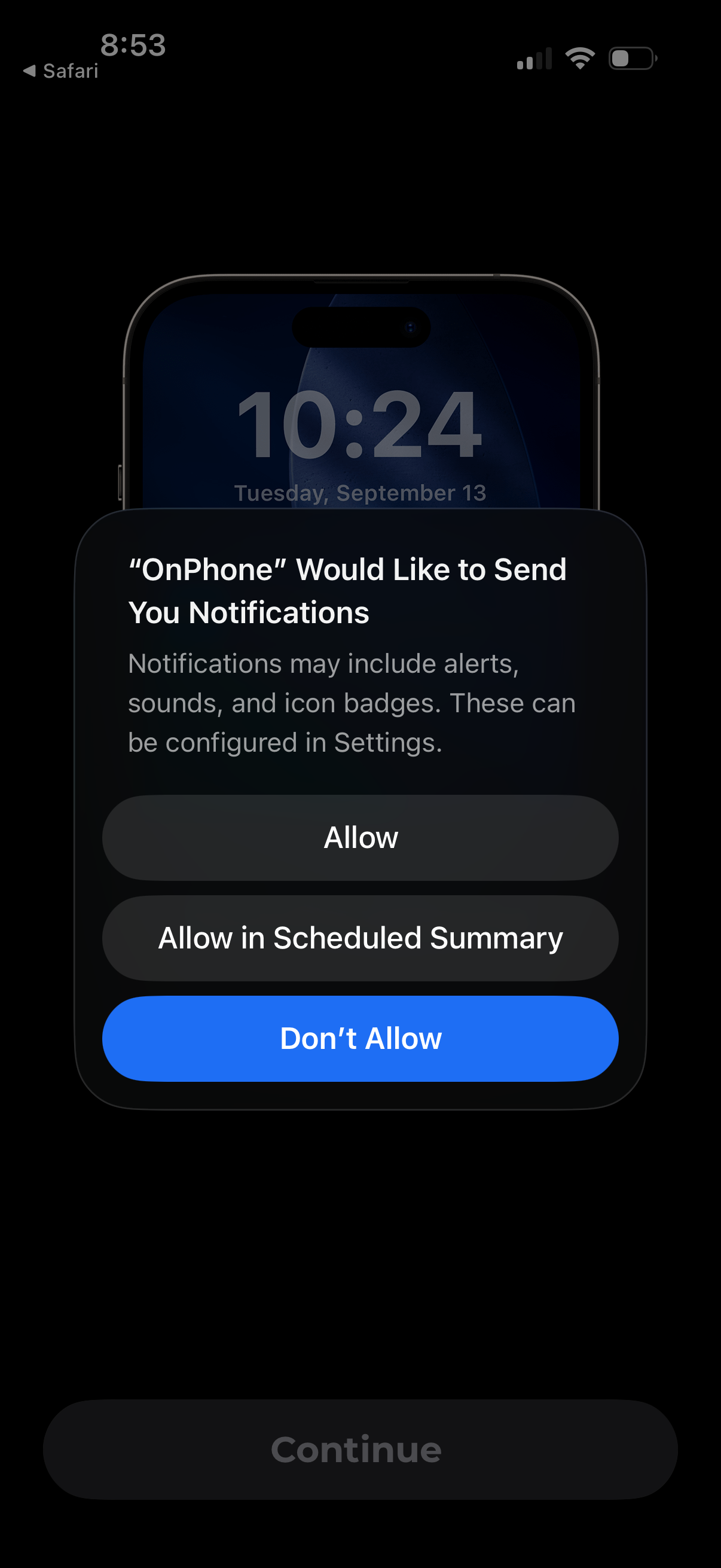Tap the battery indicator
The width and height of the screenshot is (721, 1568).
click(631, 59)
